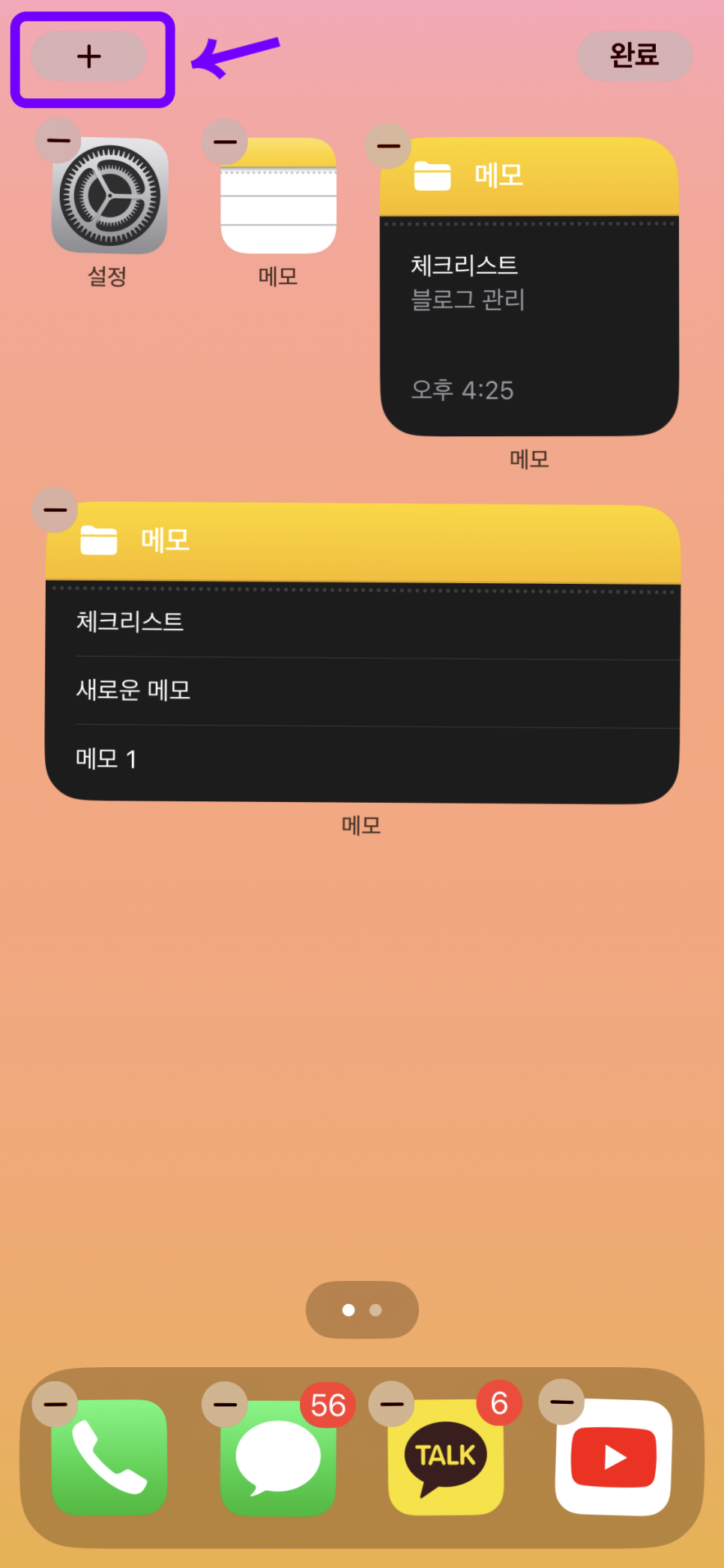
Task: Open the 설정 app icon
Action: [x=109, y=196]
